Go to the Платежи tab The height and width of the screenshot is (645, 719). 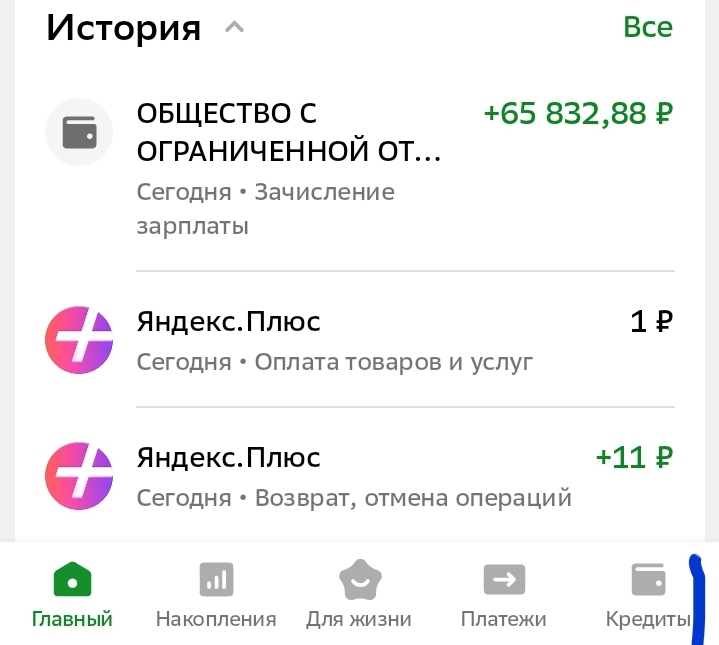(x=504, y=596)
